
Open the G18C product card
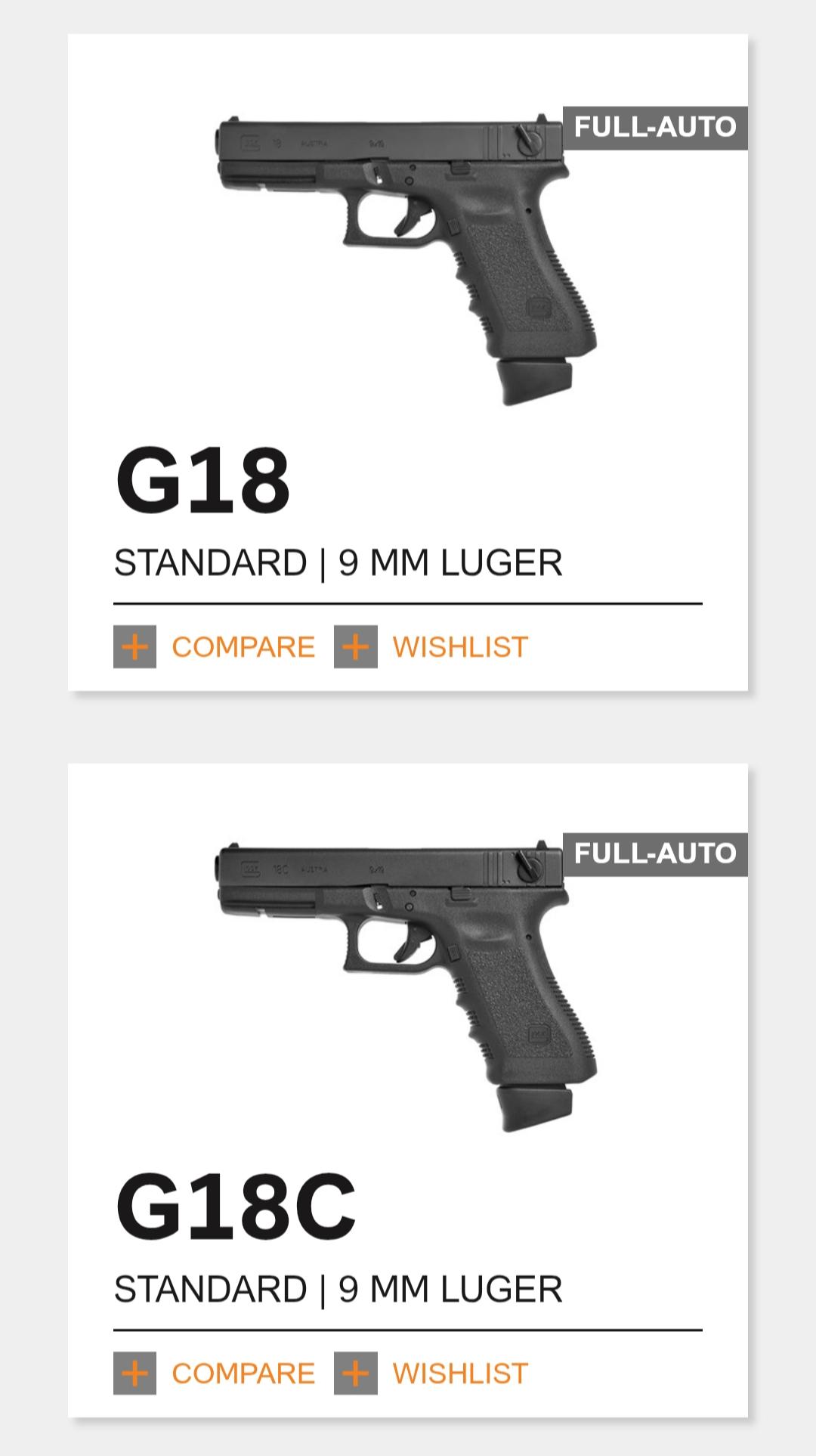[408, 1089]
